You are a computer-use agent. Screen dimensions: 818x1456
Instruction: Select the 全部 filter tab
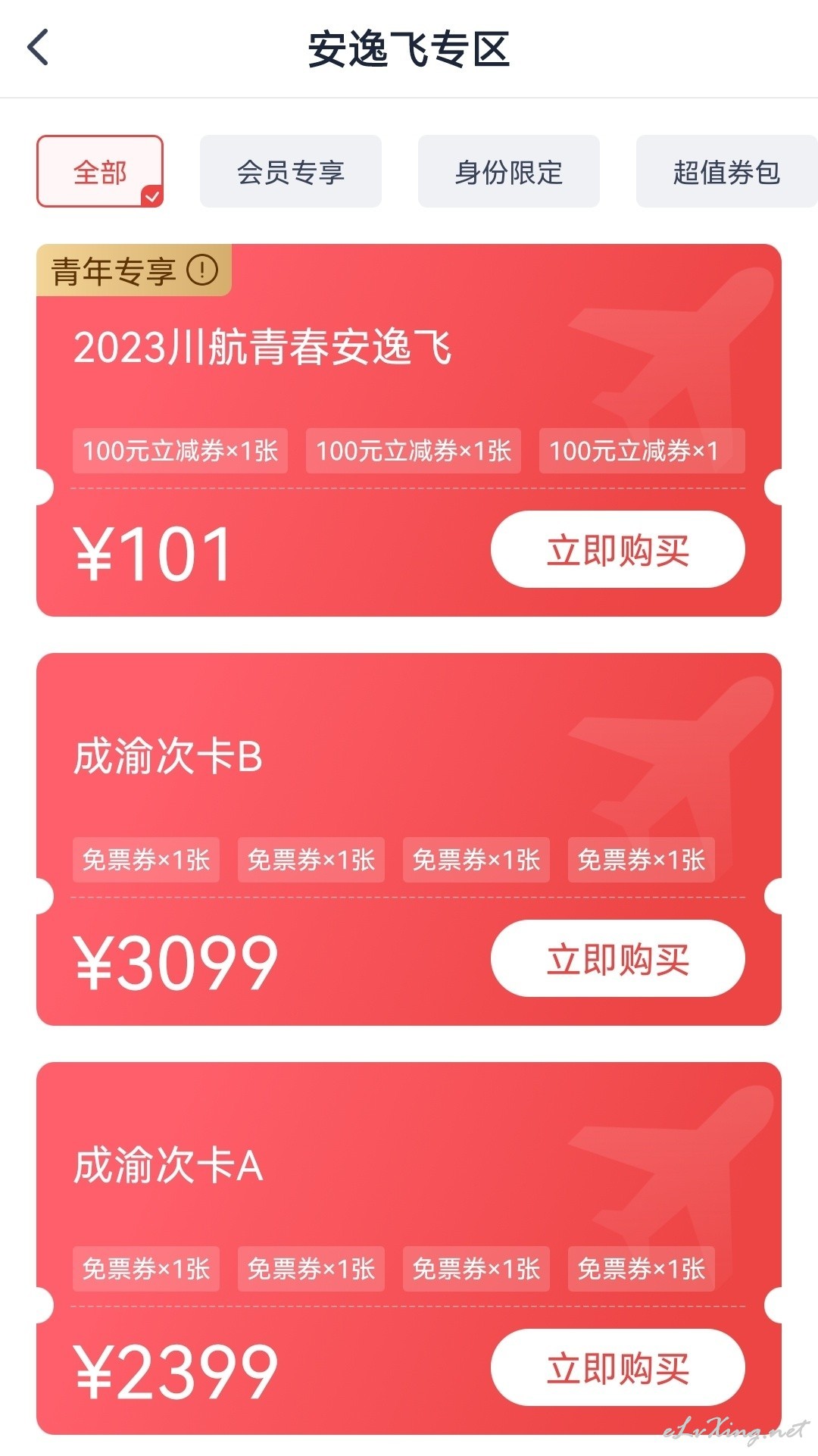click(x=100, y=171)
